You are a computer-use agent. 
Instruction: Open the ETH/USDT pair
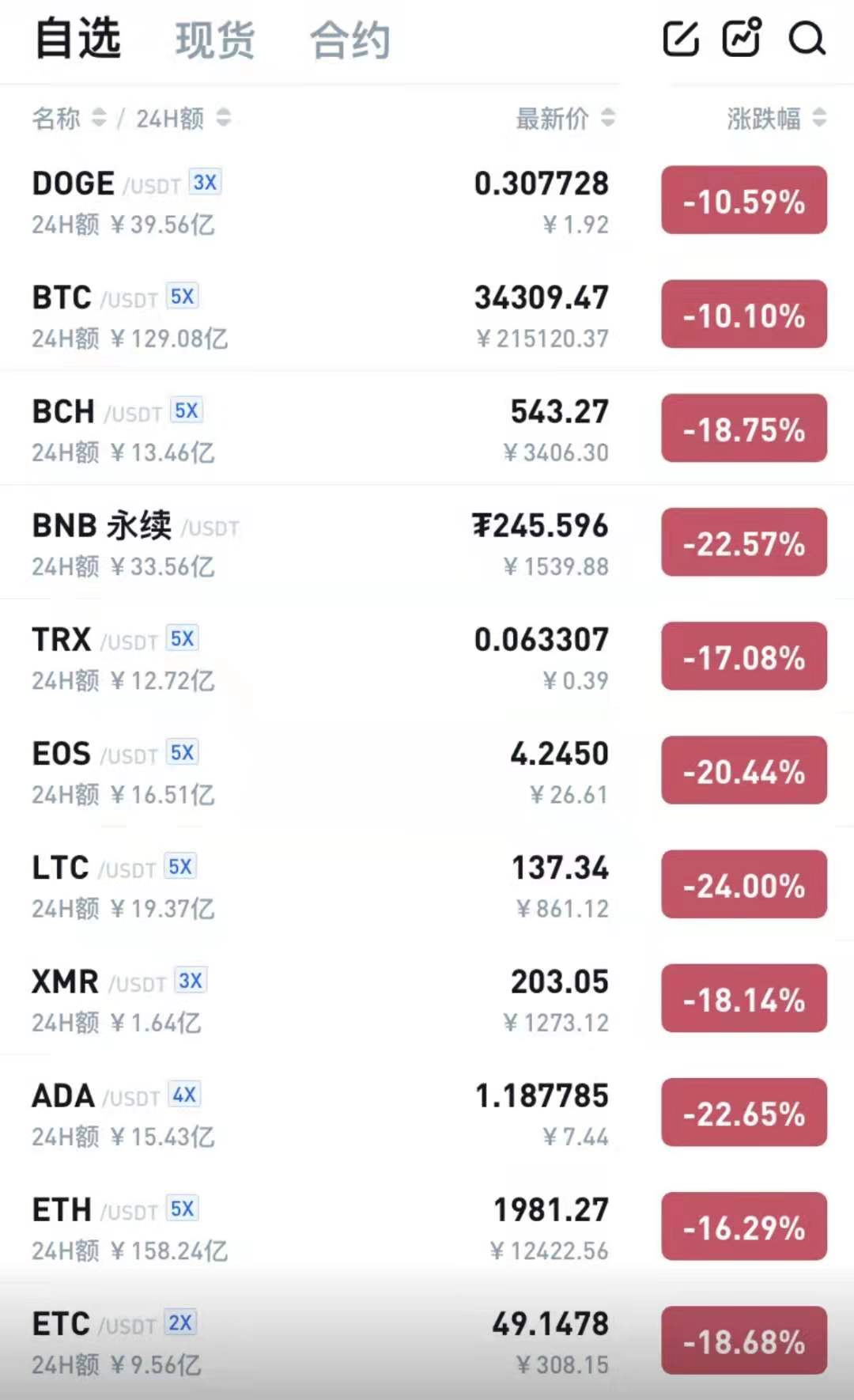316,1226
